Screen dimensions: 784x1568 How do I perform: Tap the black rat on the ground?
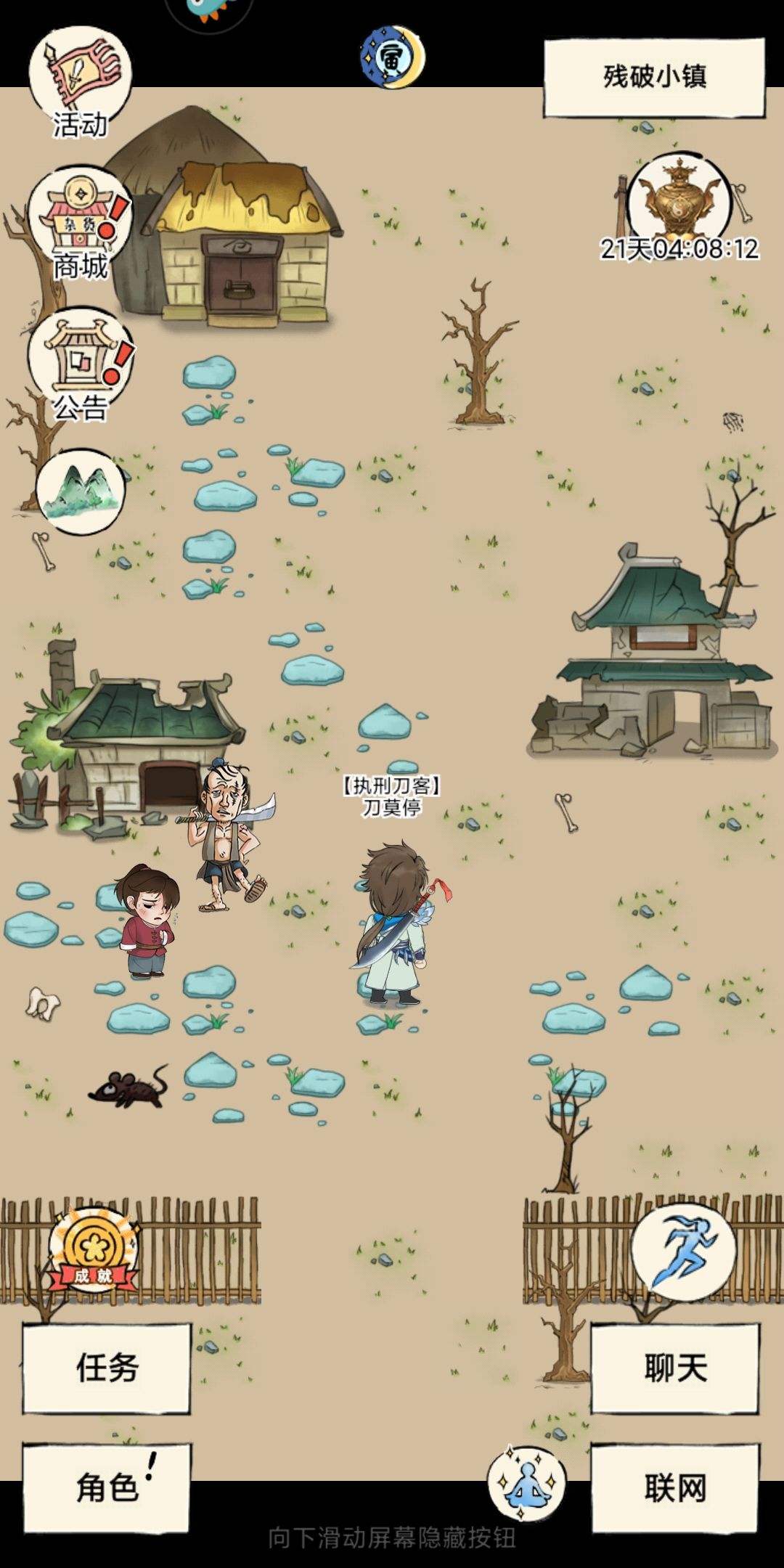pos(128,1087)
